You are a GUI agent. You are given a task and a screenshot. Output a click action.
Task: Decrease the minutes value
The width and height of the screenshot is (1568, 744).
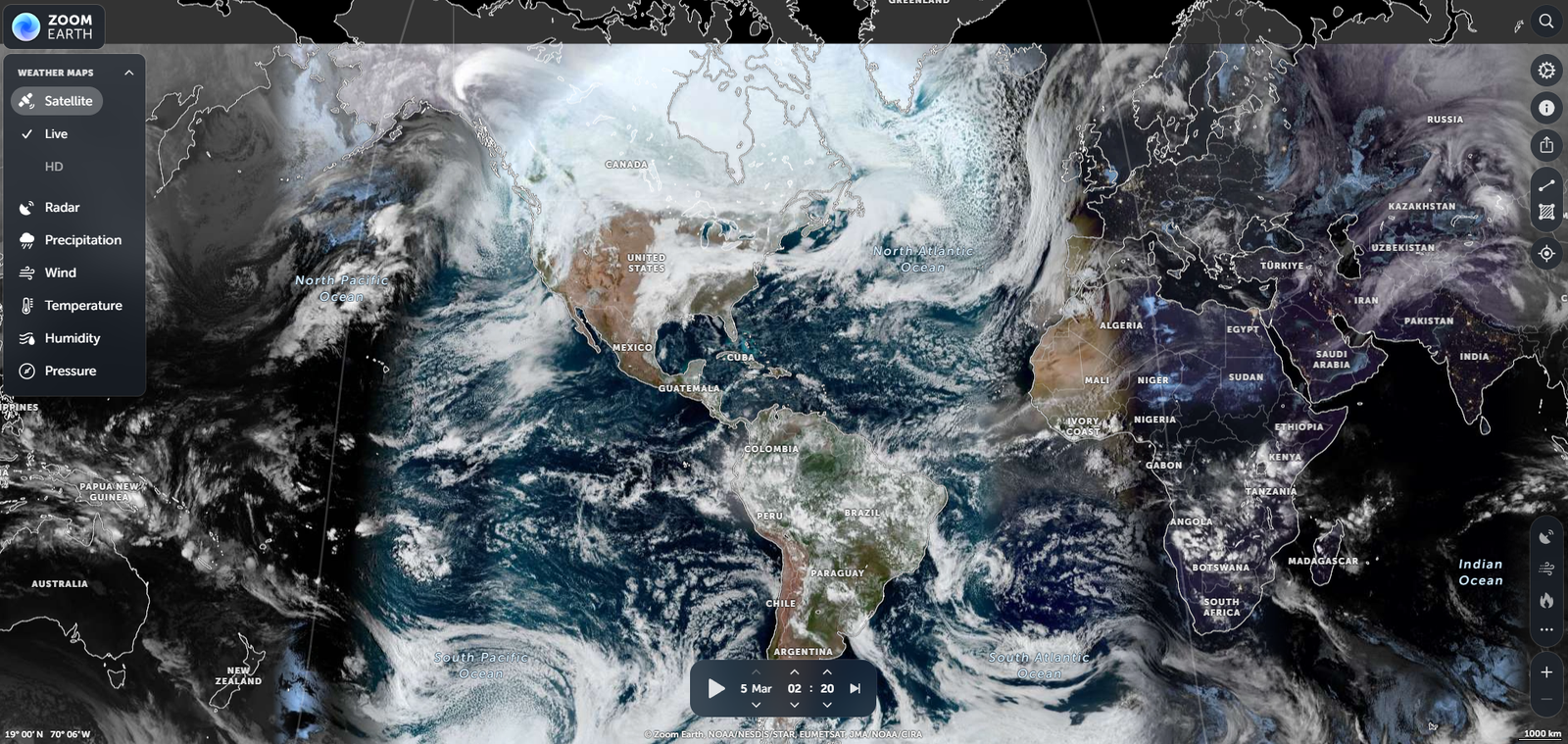pyautogui.click(x=827, y=705)
